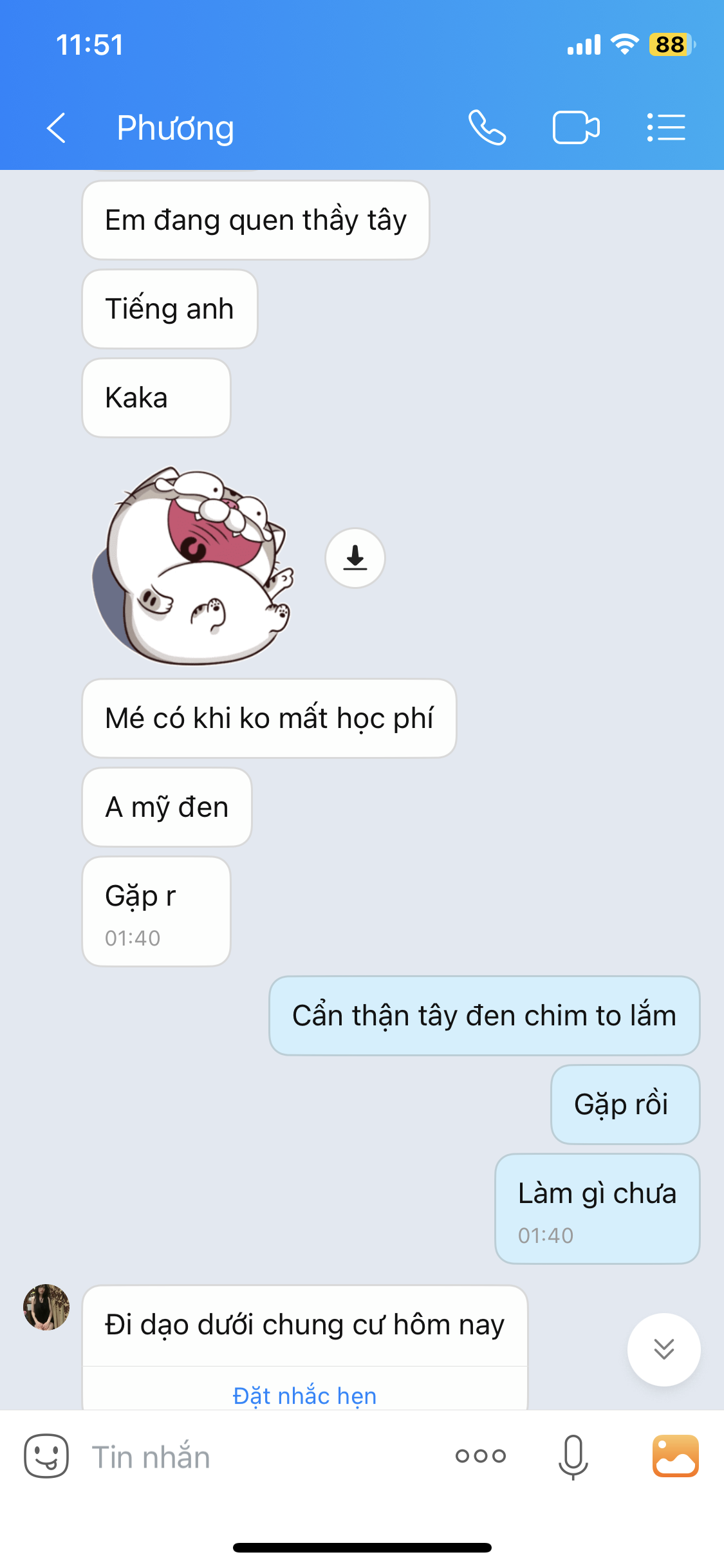Open the sticker and emoji picker
This screenshot has width=724, height=1568.
[x=46, y=1456]
